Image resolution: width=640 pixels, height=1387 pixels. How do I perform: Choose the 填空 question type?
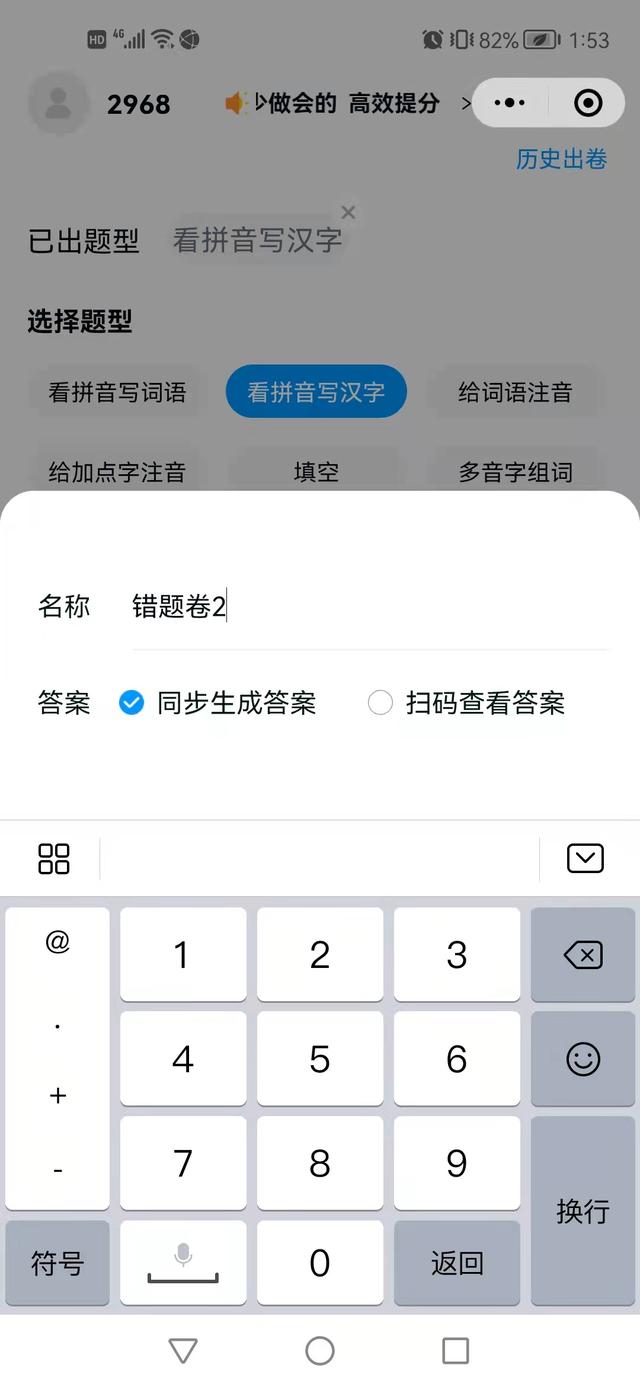316,472
